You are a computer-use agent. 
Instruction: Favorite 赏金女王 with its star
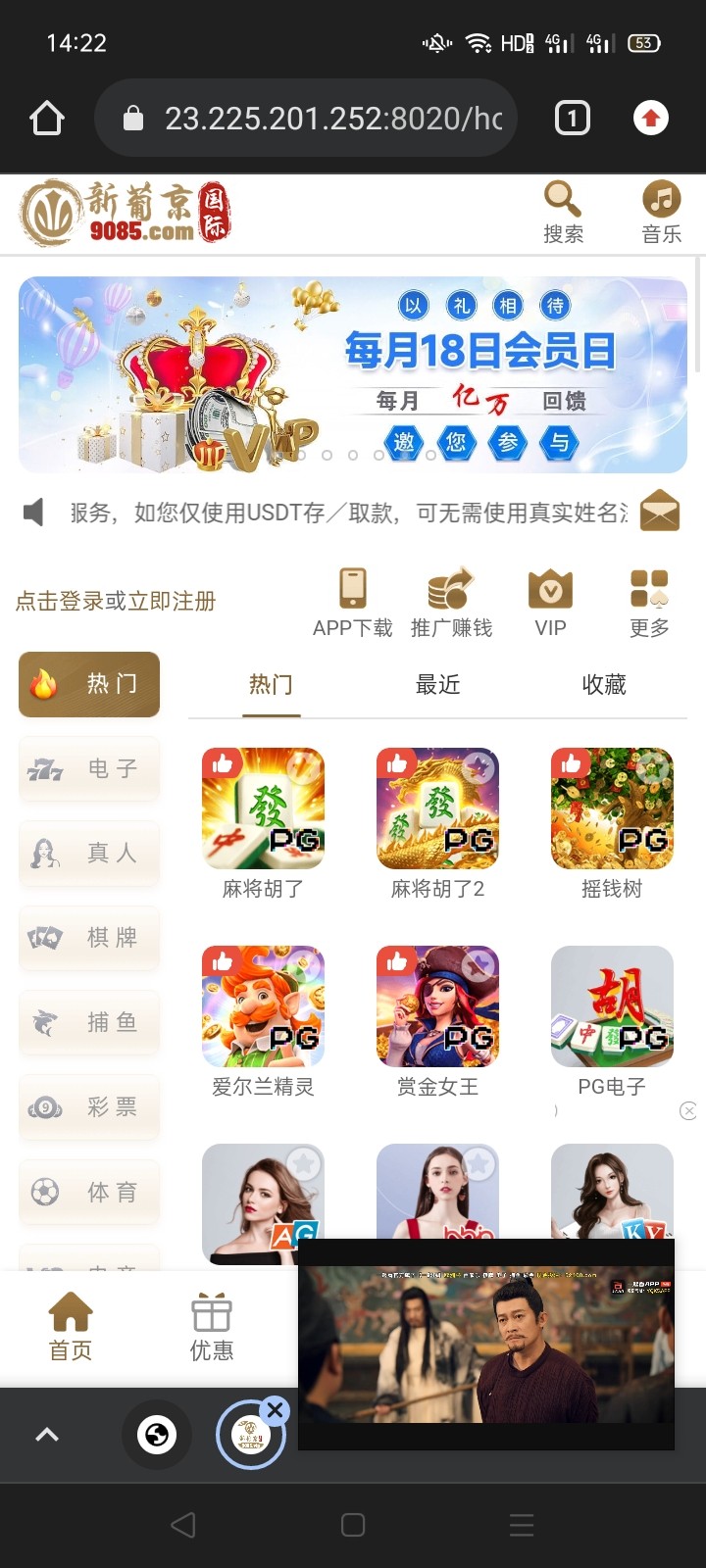coord(479,963)
